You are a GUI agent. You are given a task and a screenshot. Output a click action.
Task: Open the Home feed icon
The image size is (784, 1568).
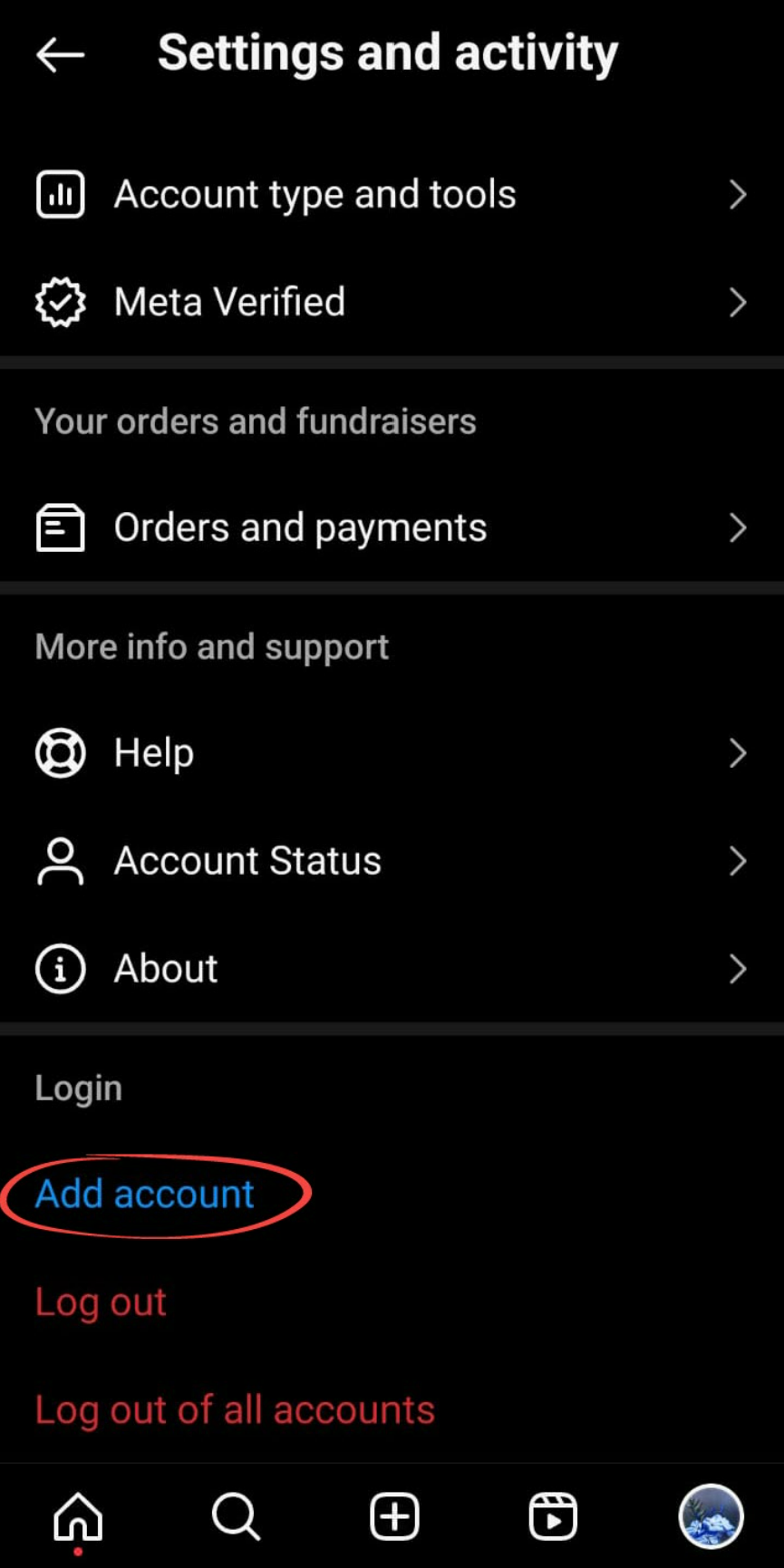point(77,1516)
